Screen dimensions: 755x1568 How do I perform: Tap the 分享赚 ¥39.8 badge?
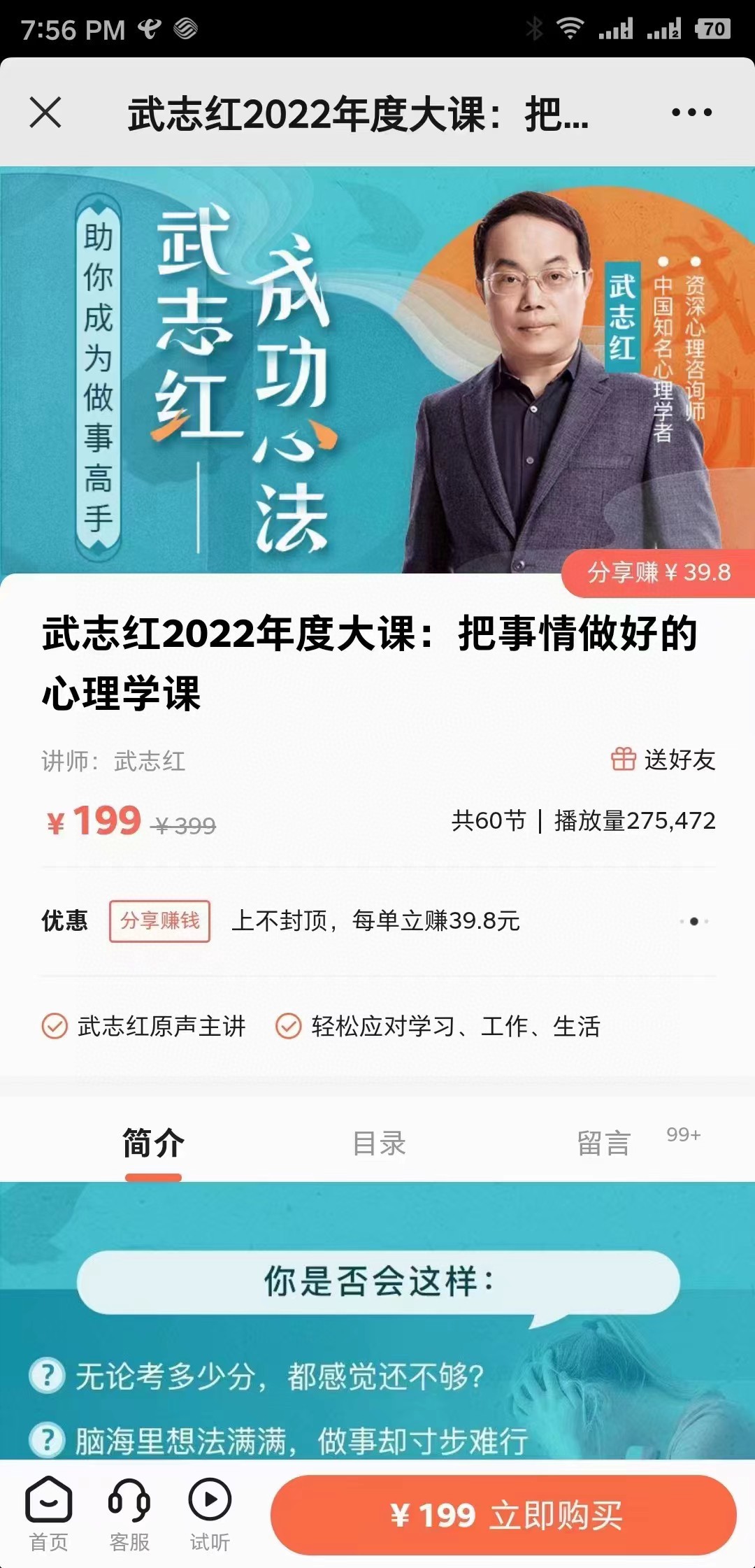[x=658, y=573]
